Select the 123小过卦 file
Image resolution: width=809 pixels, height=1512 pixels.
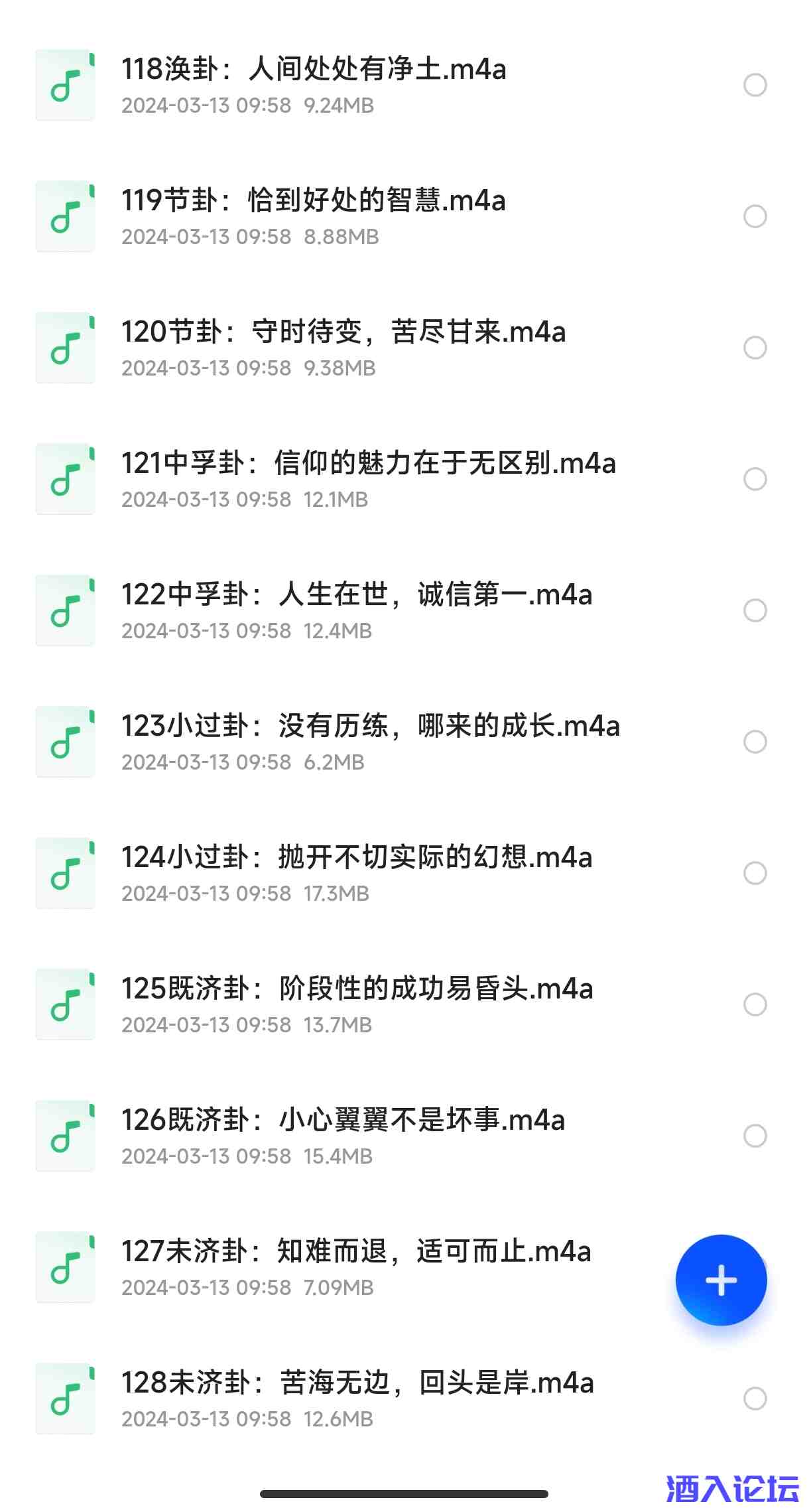tap(755, 742)
